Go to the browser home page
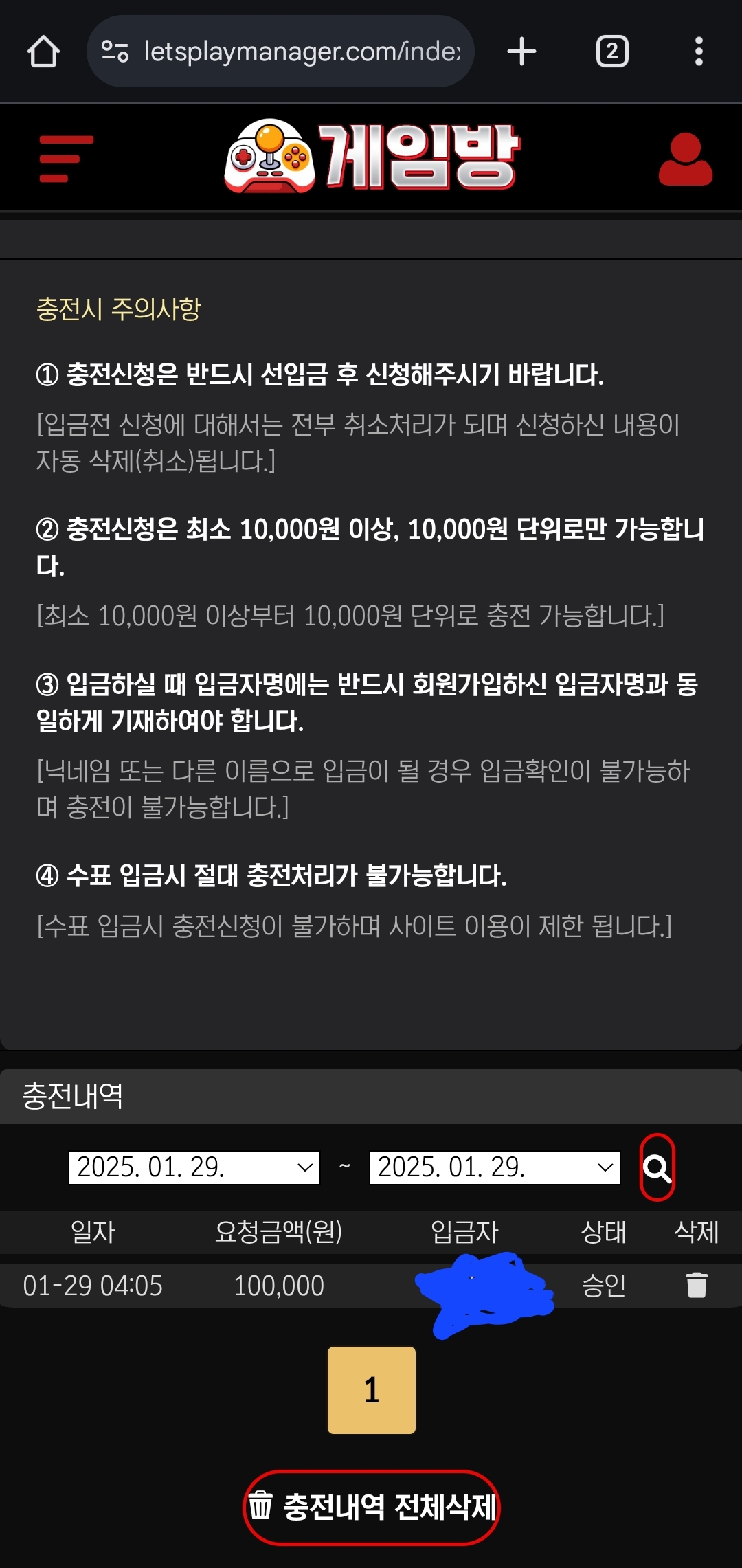The image size is (742, 1568). 43,52
